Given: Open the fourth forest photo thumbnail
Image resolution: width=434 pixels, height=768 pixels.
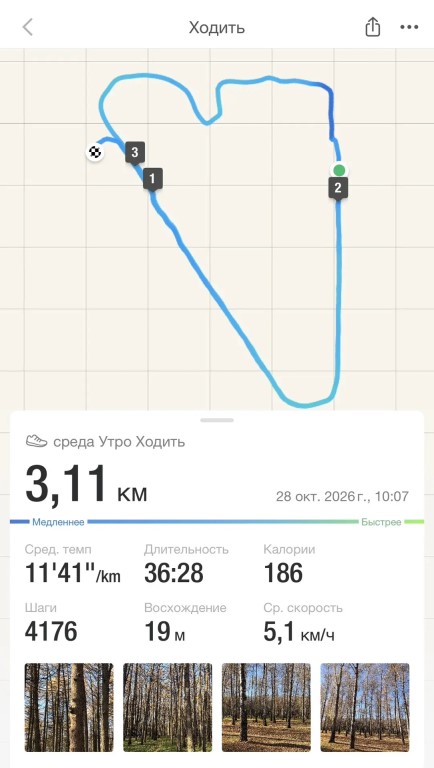Looking at the screenshot, I should [x=365, y=707].
